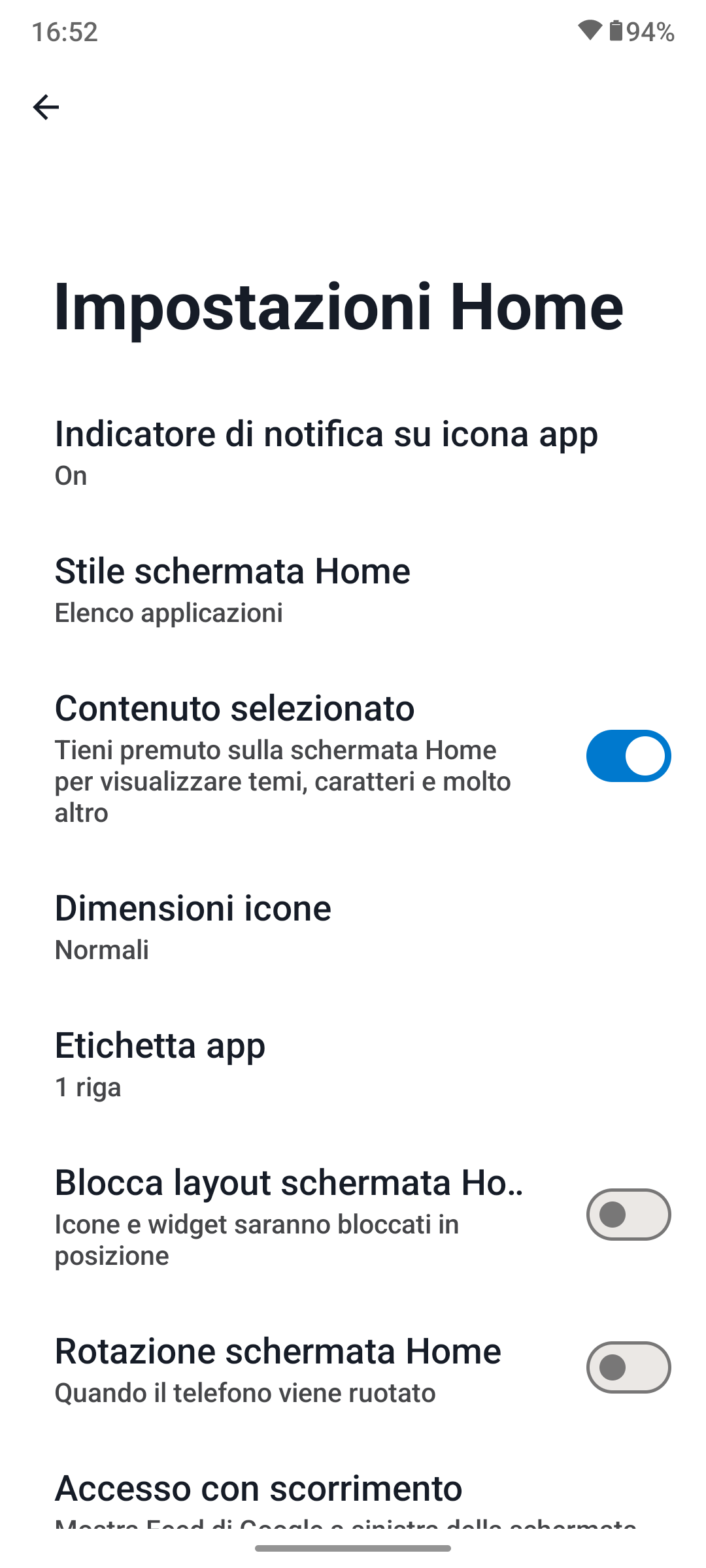Screen dimensions: 706x1568
Task: Enable Blocca layout schermata Home switch
Action: (628, 1215)
